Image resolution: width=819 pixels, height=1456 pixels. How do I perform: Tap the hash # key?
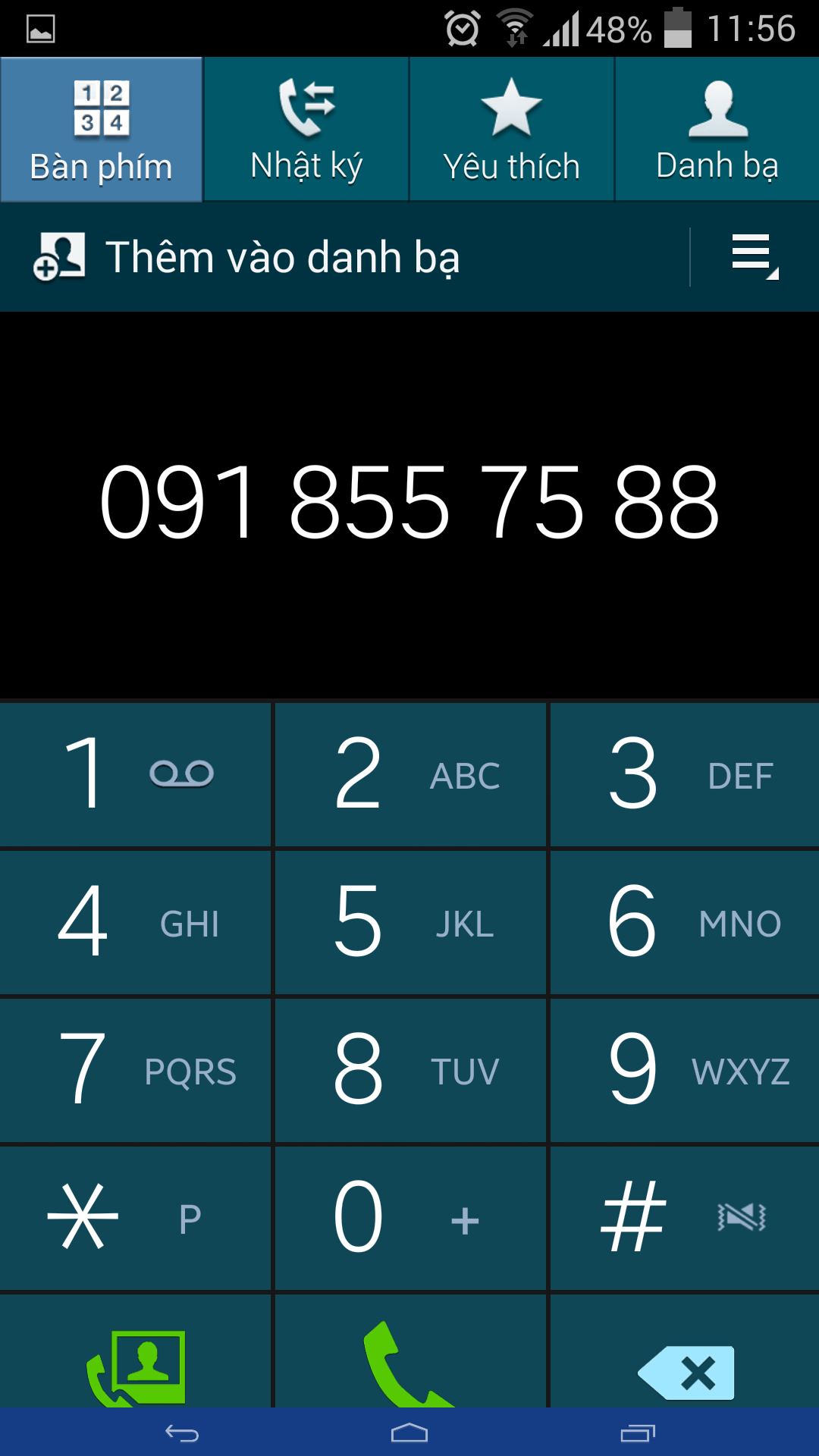(685, 1218)
